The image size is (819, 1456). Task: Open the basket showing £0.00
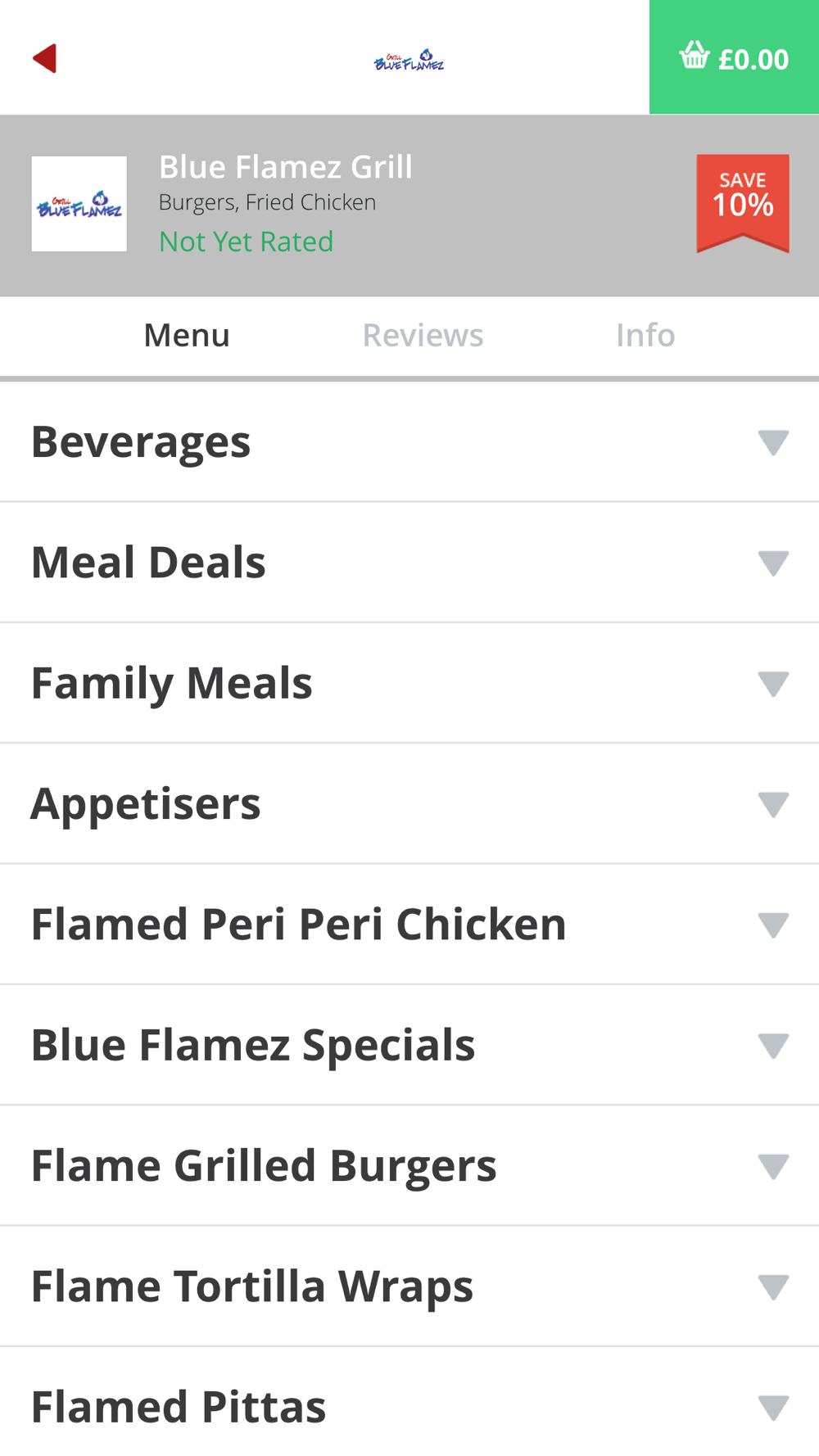tap(734, 57)
